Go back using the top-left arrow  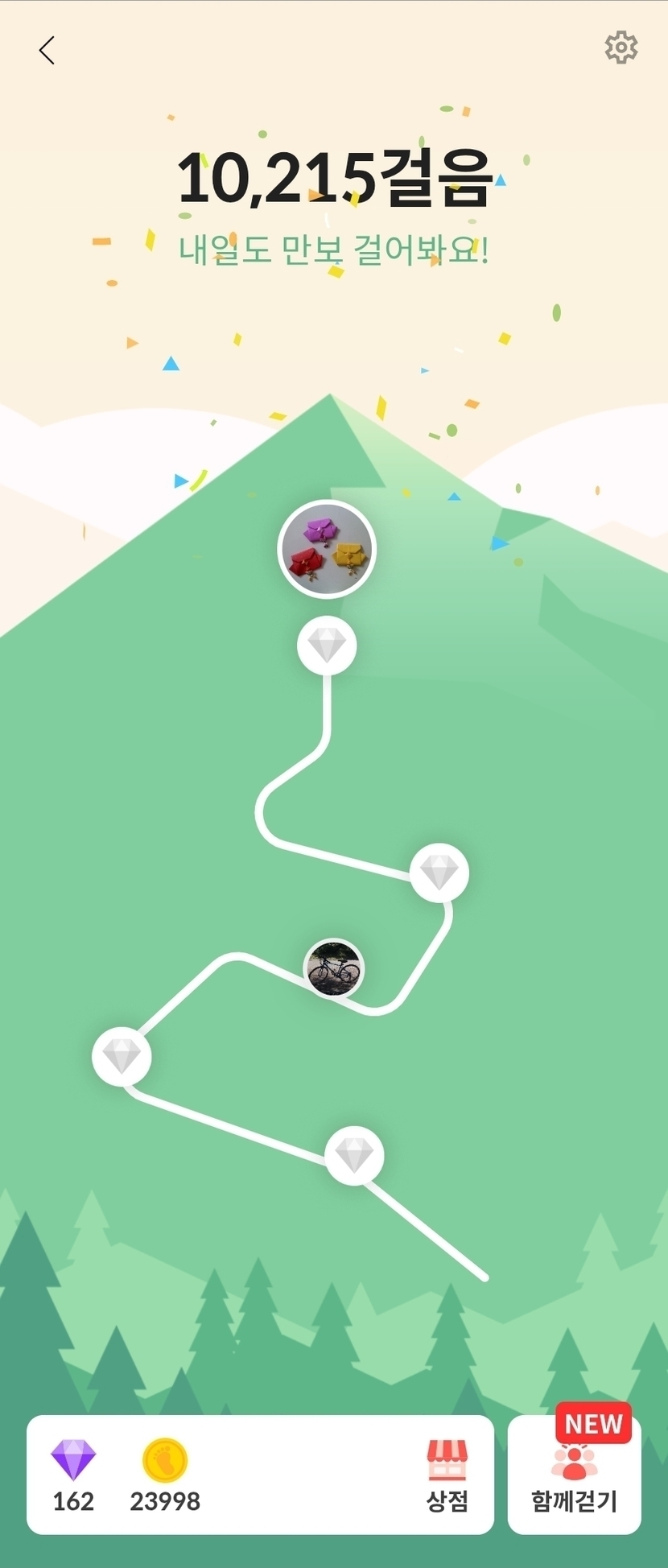click(47, 50)
